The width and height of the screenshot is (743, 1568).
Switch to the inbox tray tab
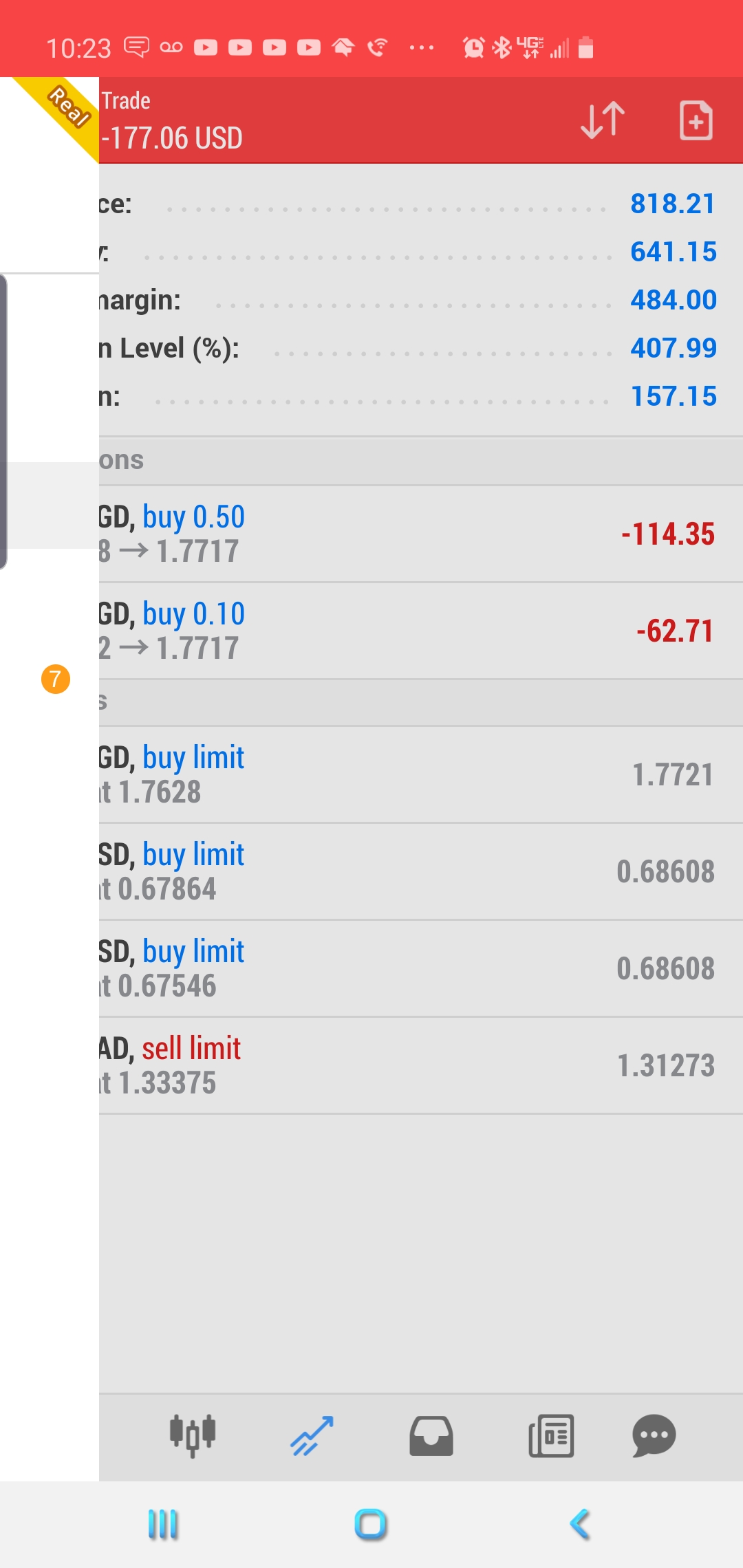pyautogui.click(x=431, y=1435)
